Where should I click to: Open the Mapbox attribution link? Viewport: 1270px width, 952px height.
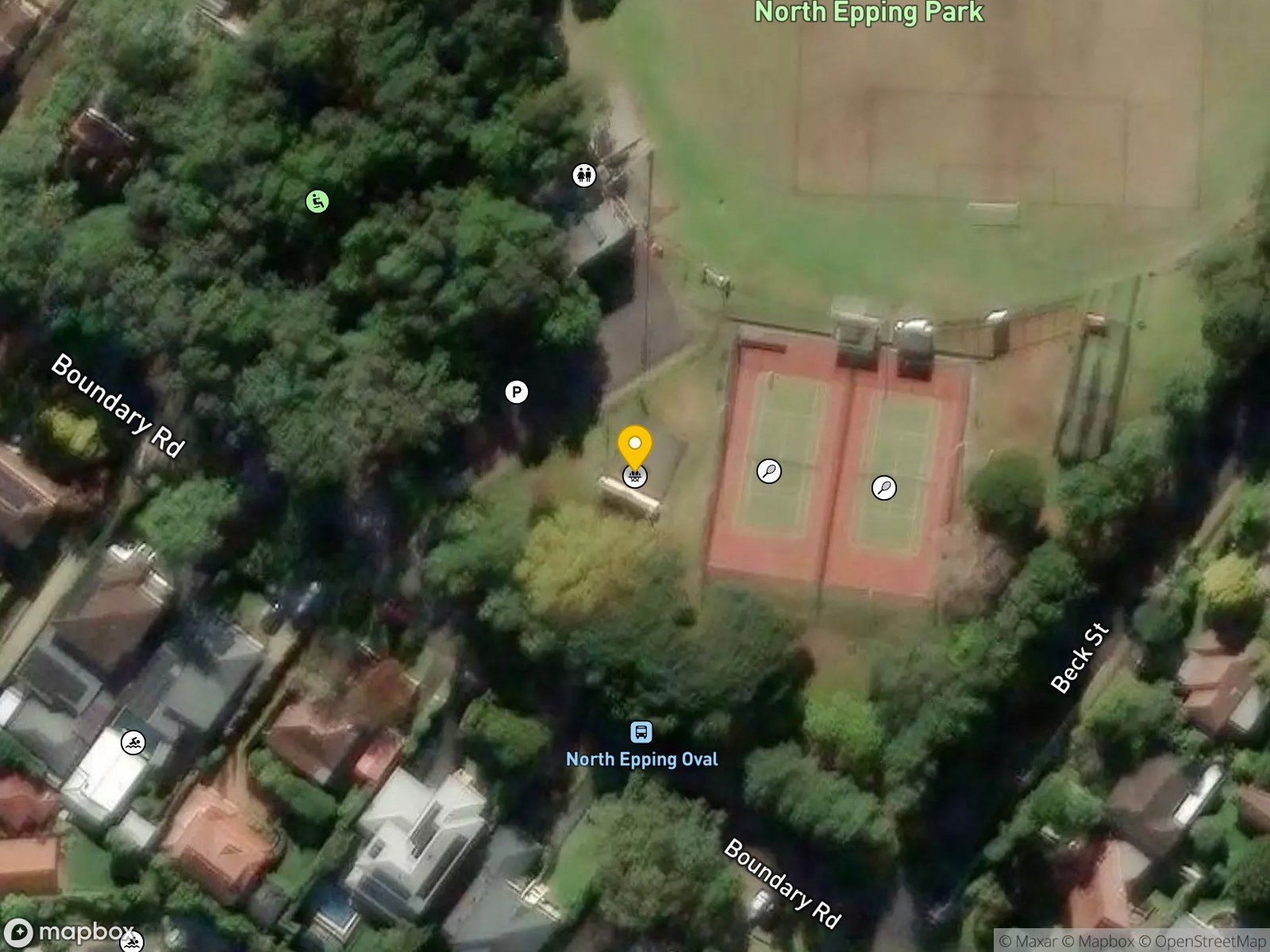(x=1099, y=941)
